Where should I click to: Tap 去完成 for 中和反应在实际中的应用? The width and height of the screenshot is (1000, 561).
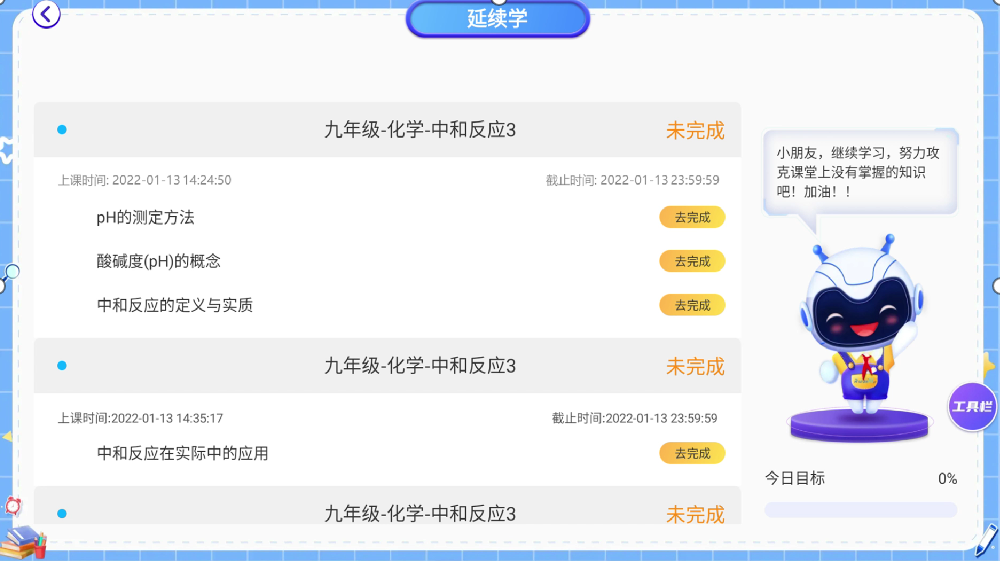(691, 453)
